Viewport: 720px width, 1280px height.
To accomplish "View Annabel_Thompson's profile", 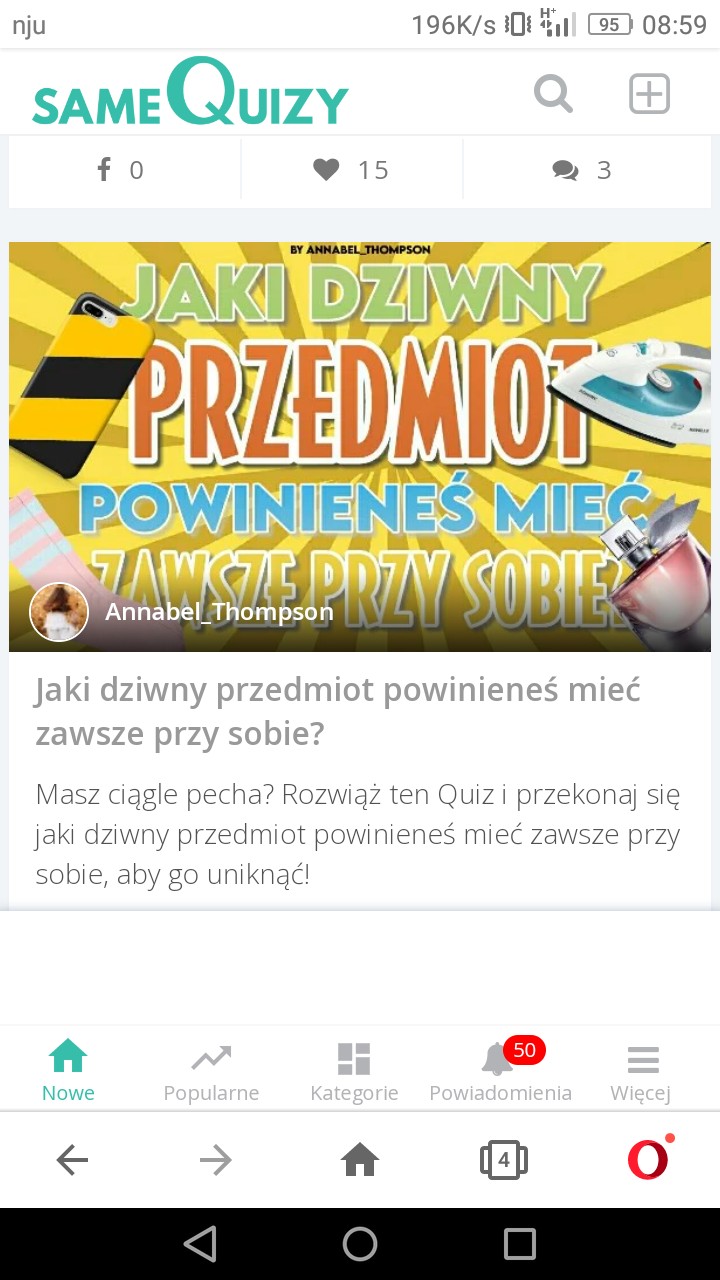I will pyautogui.click(x=218, y=612).
